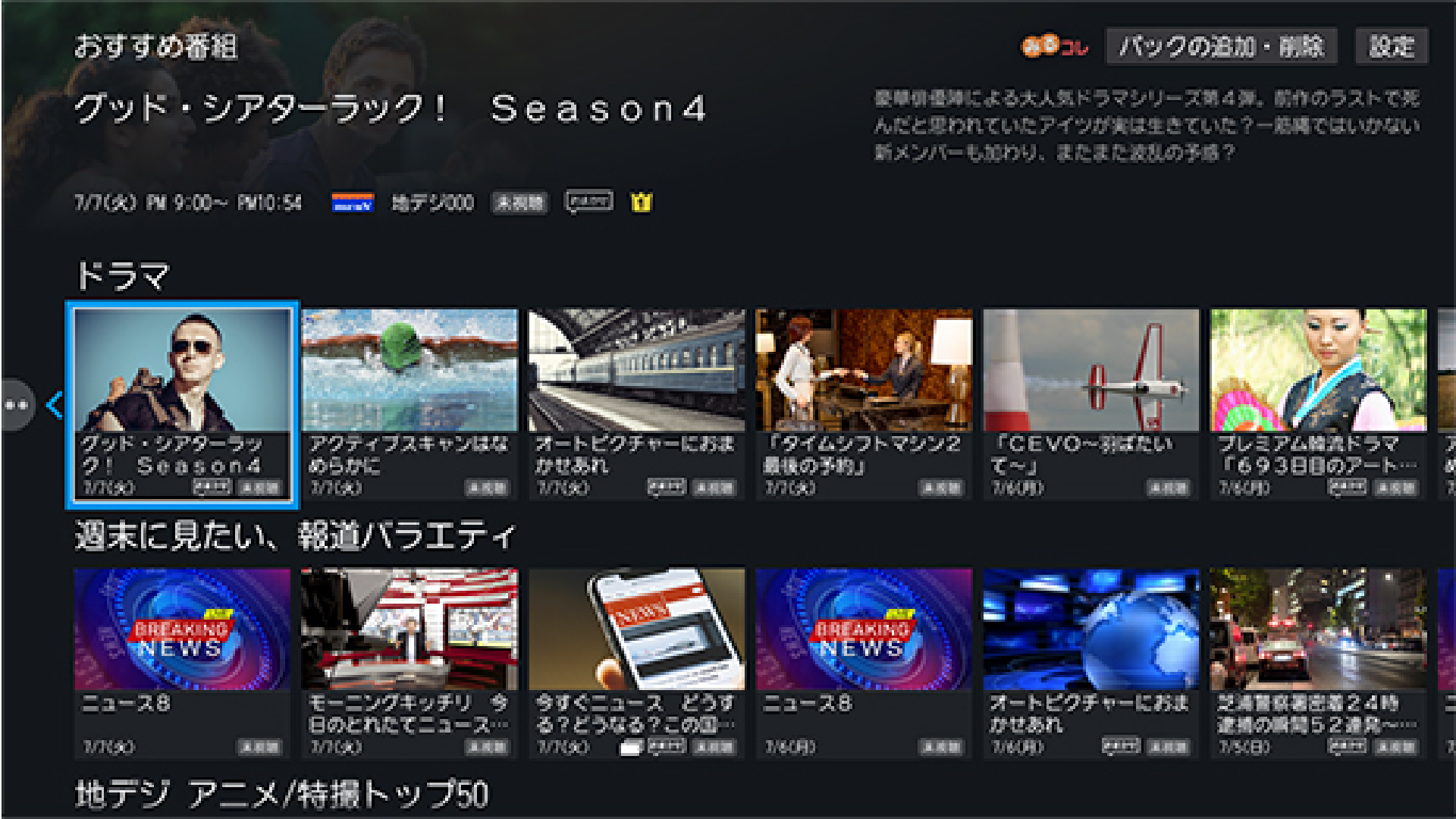Open パックの追加・削除 button
This screenshot has height=819, width=1456.
1221,47
